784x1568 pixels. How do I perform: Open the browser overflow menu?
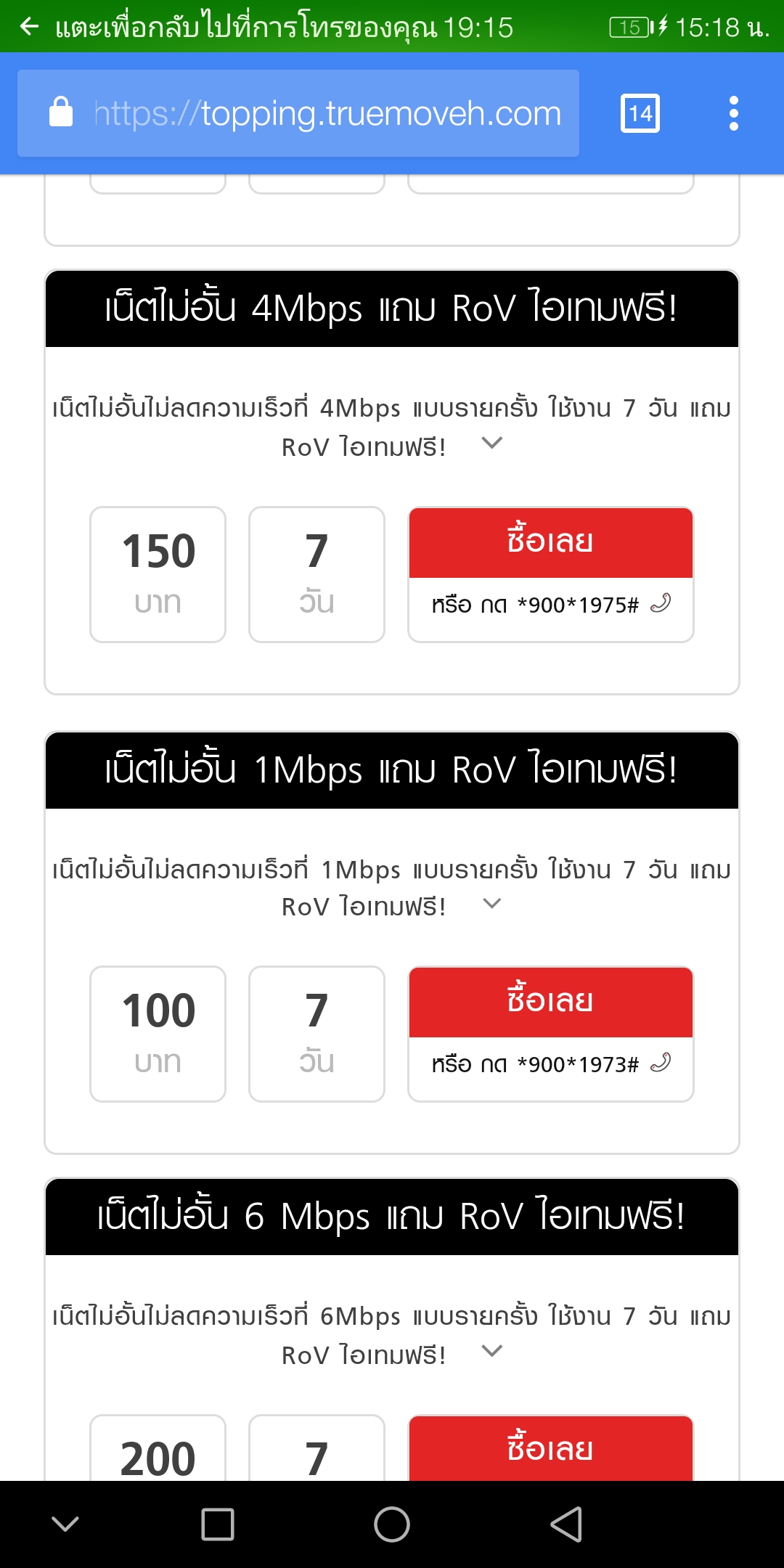733,113
